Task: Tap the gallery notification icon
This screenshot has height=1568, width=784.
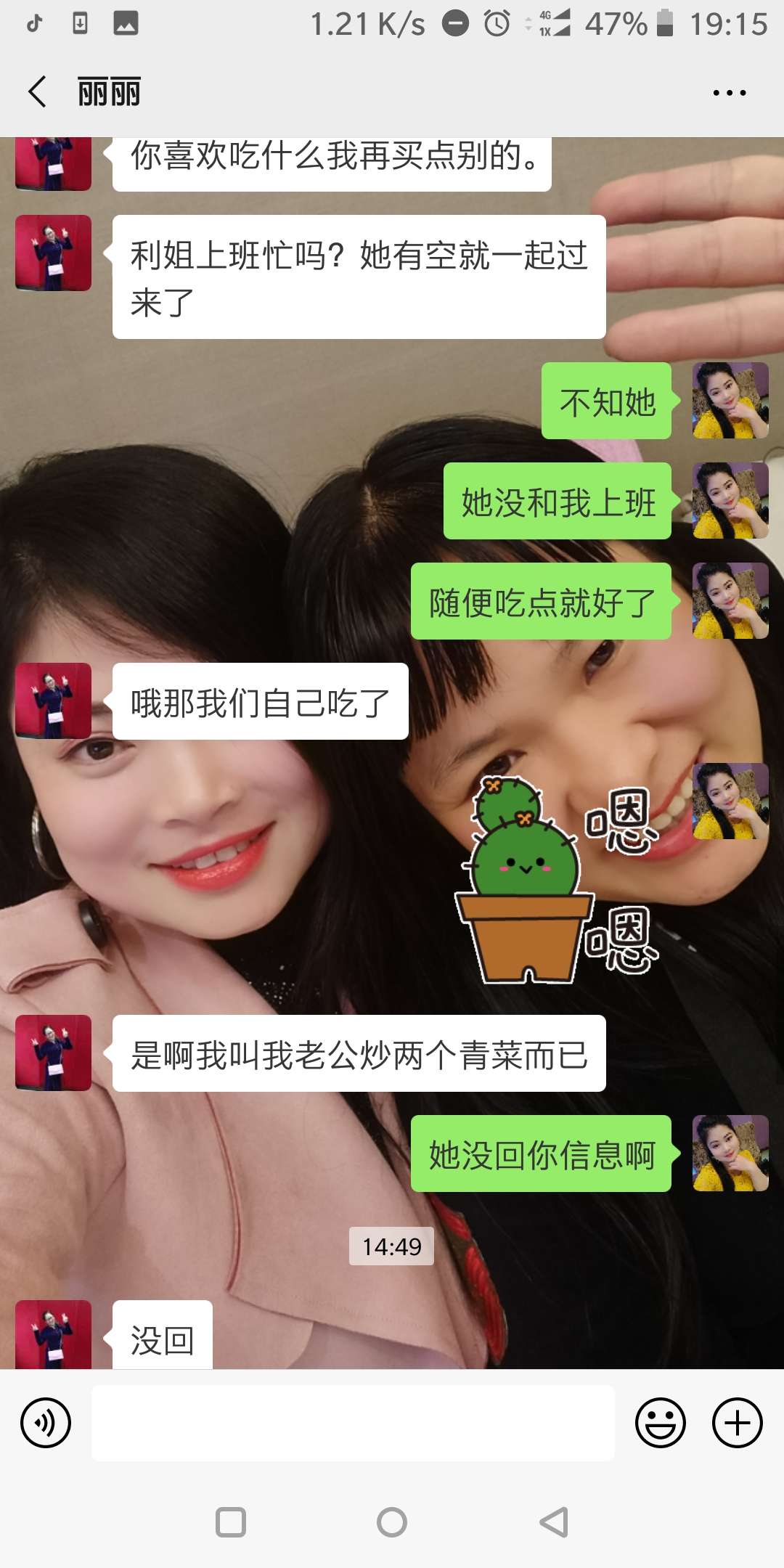Action: (x=125, y=22)
